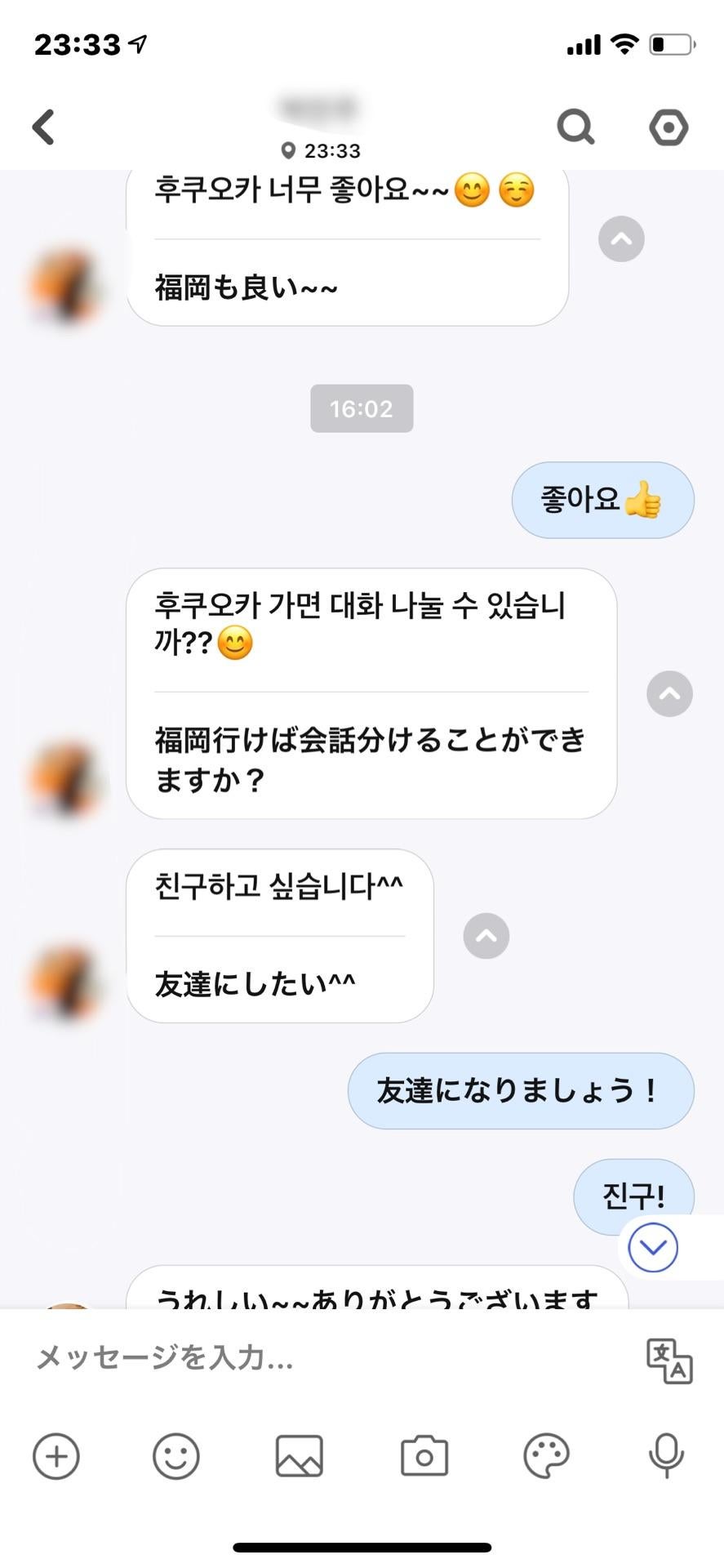Screen dimensions: 724x1568
Task: Open chat settings hexagon icon
Action: tap(668, 127)
